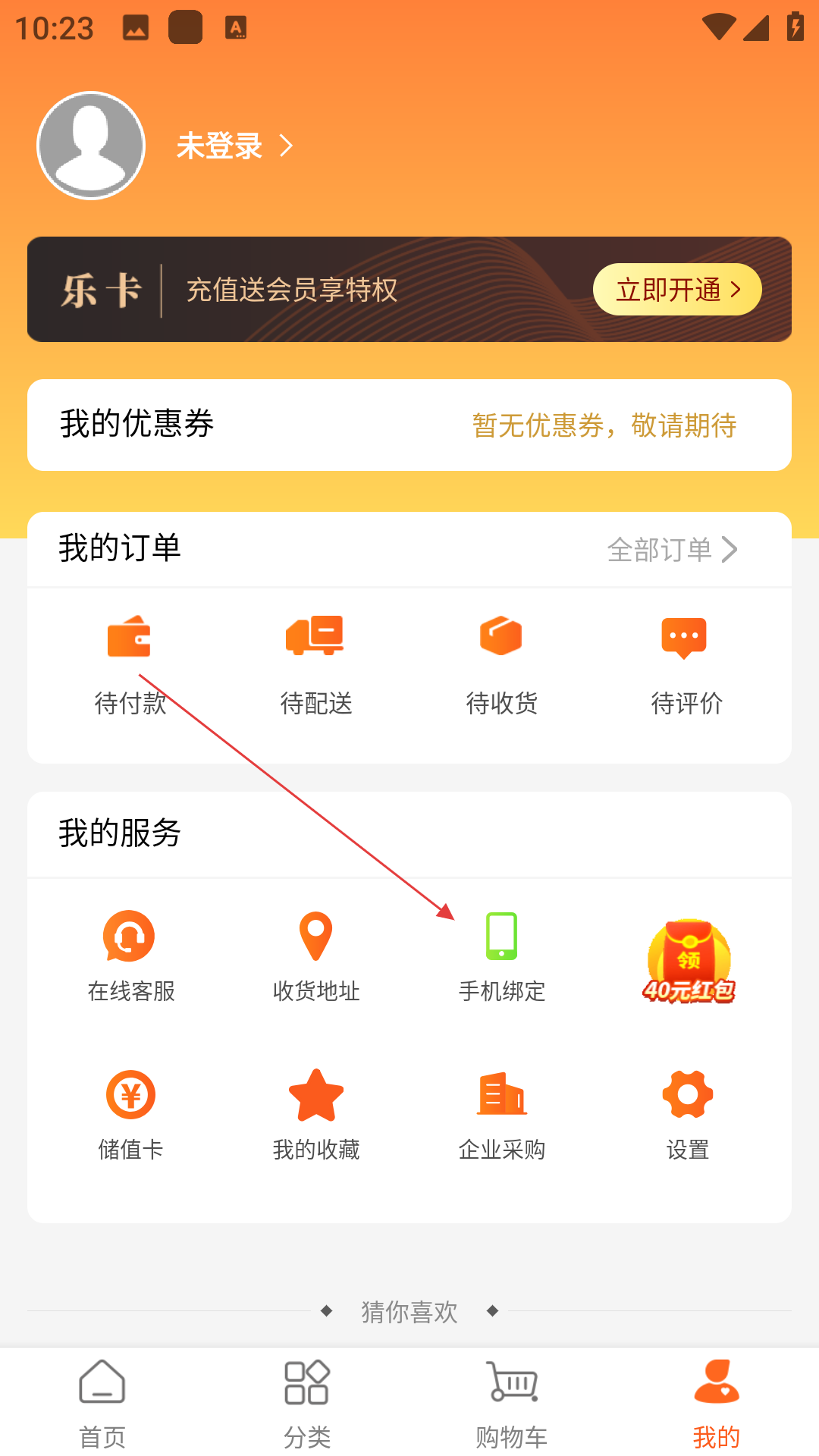The height and width of the screenshot is (1456, 819).
Task: Open 待收货 orders
Action: tap(501, 665)
